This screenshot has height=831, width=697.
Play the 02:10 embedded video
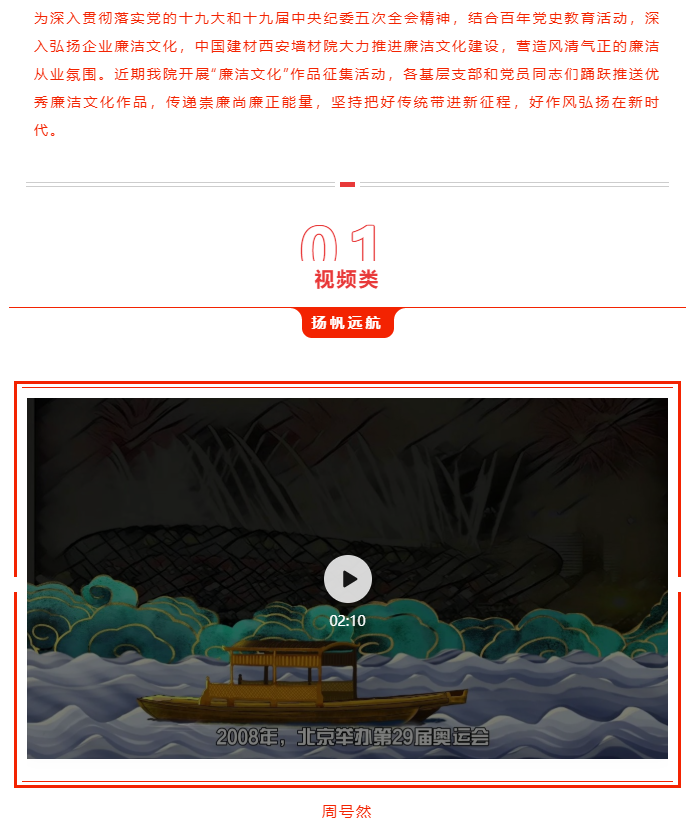348,579
